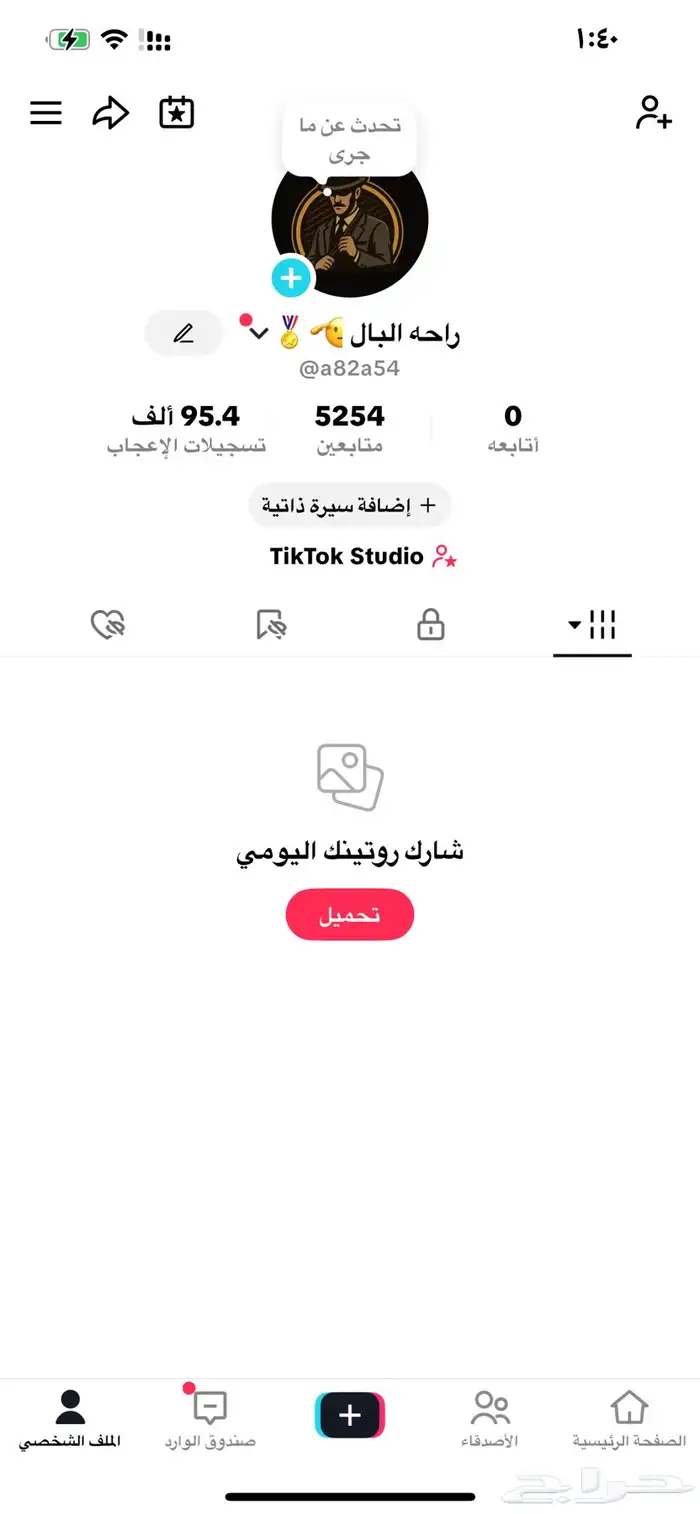Viewport: 700px width, 1514px height.
Task: Tap the blue plus on the avatar
Action: coord(291,277)
